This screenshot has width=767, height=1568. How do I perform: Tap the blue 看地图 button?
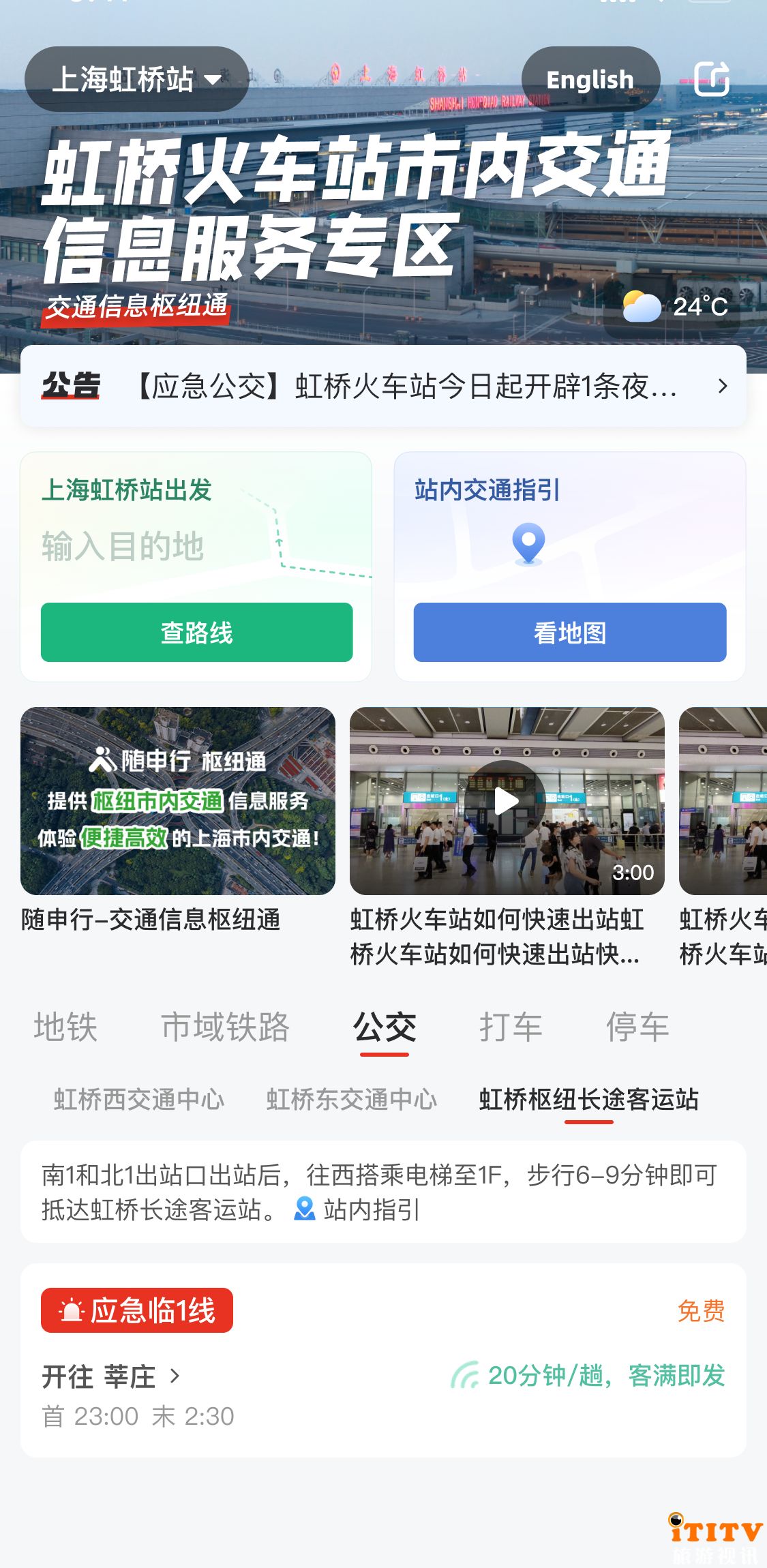[x=569, y=633]
